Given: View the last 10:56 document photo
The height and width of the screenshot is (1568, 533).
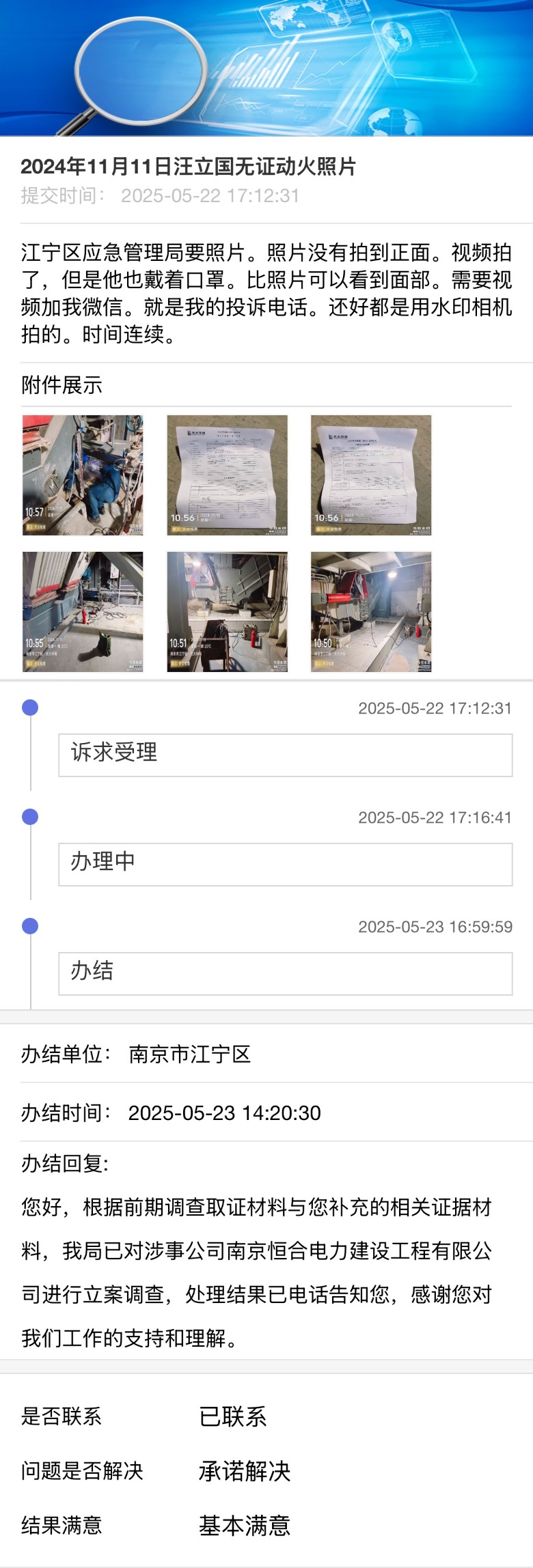Looking at the screenshot, I should 371,475.
